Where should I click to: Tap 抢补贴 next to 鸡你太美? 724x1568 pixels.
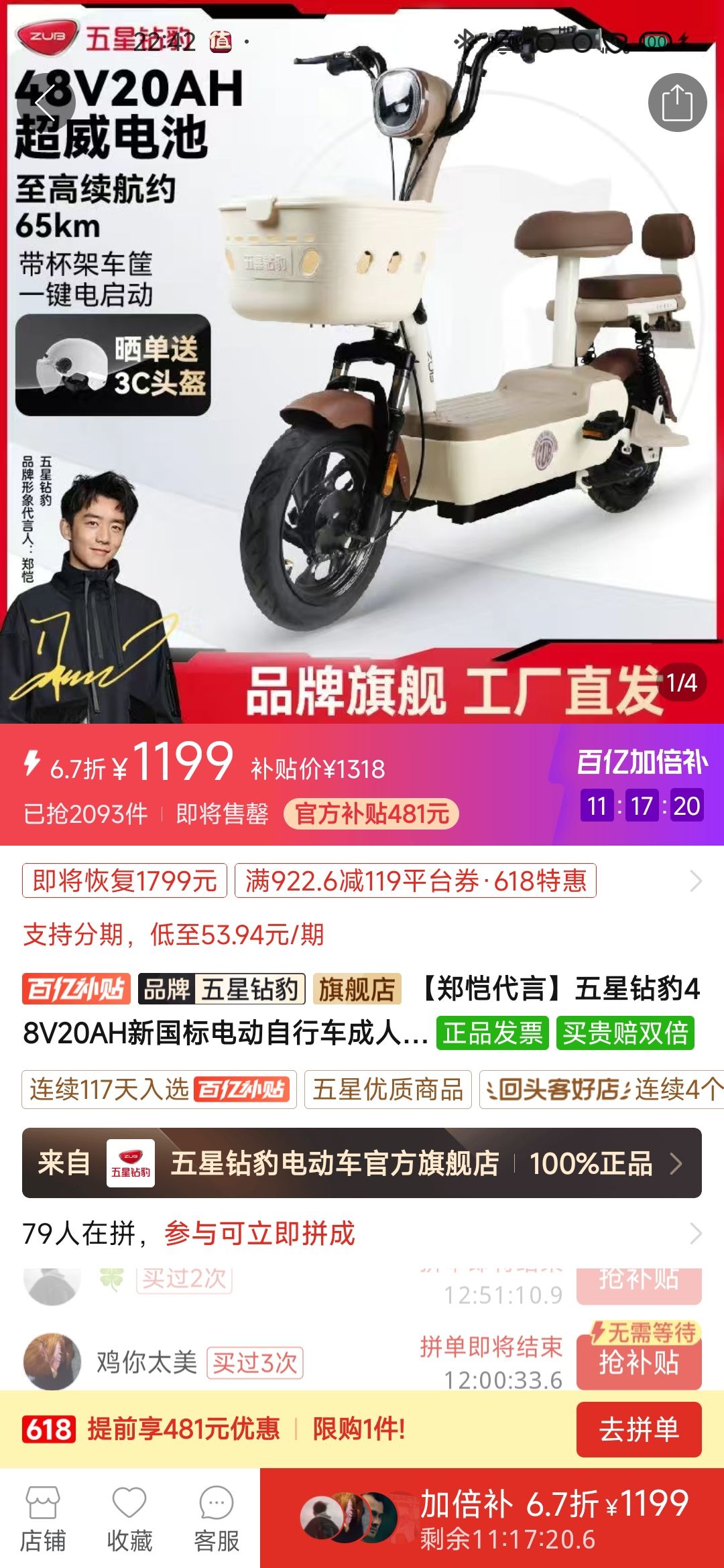[x=638, y=1362]
